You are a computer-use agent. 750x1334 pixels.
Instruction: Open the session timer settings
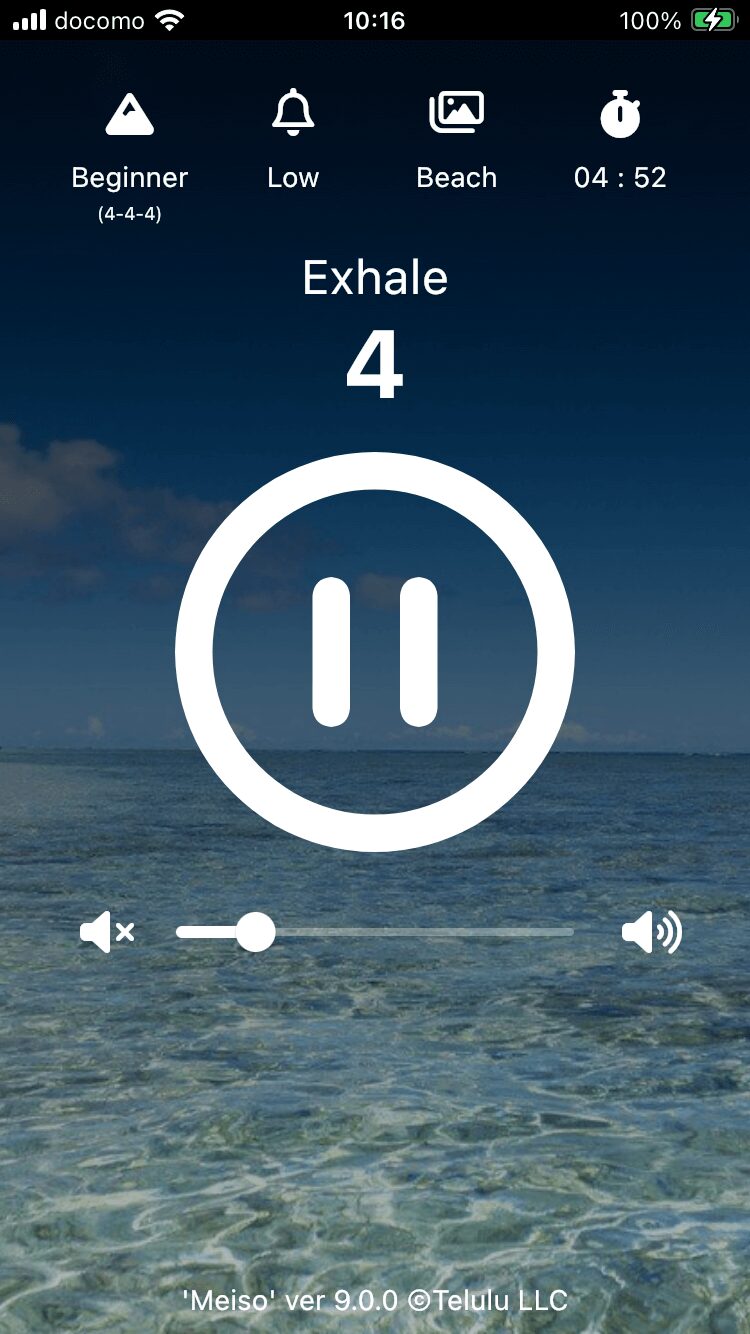coord(620,140)
